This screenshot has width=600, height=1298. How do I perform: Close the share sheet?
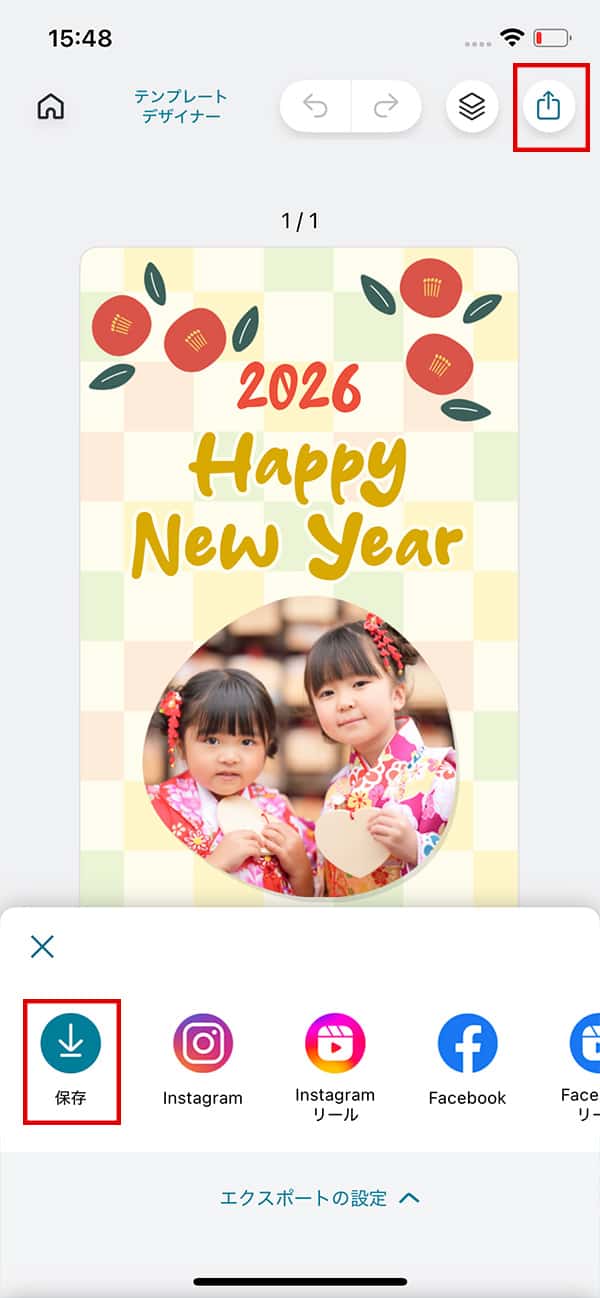(x=42, y=946)
